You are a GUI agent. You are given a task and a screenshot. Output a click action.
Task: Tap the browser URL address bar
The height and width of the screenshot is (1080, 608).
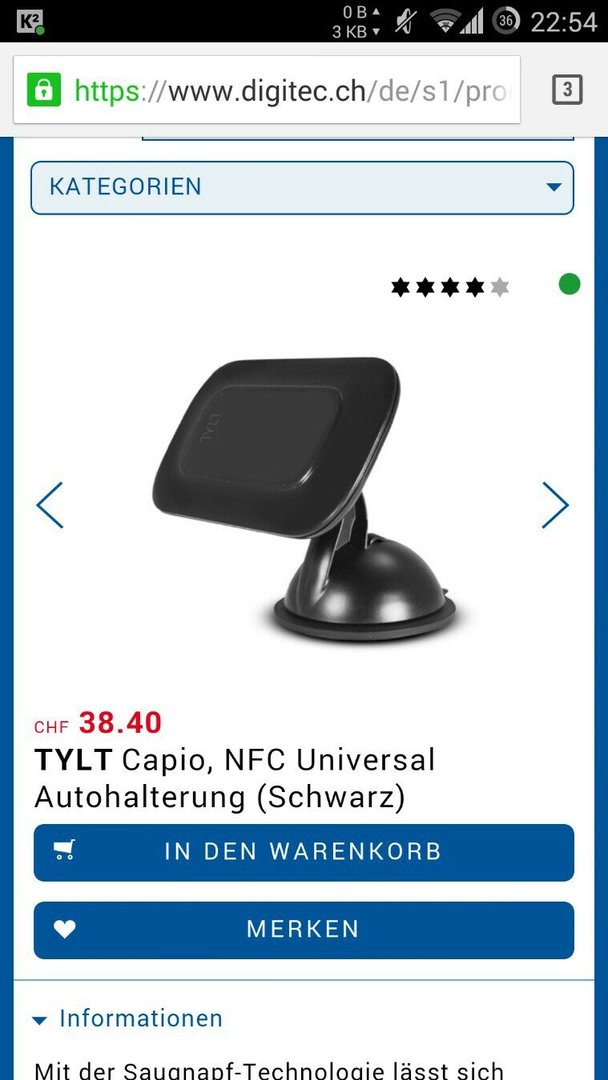click(x=290, y=91)
